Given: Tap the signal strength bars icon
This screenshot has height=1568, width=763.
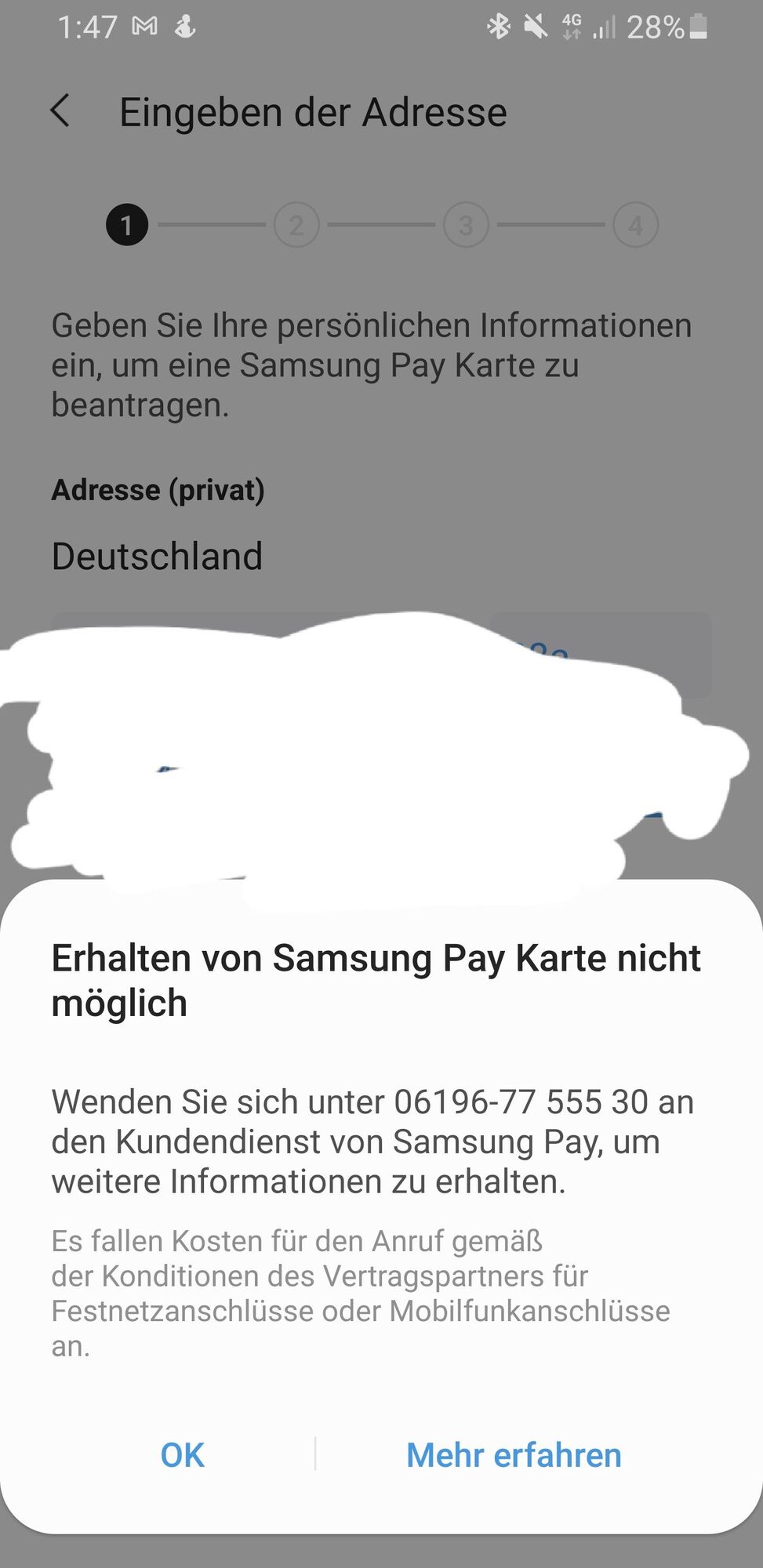Looking at the screenshot, I should pos(605,26).
